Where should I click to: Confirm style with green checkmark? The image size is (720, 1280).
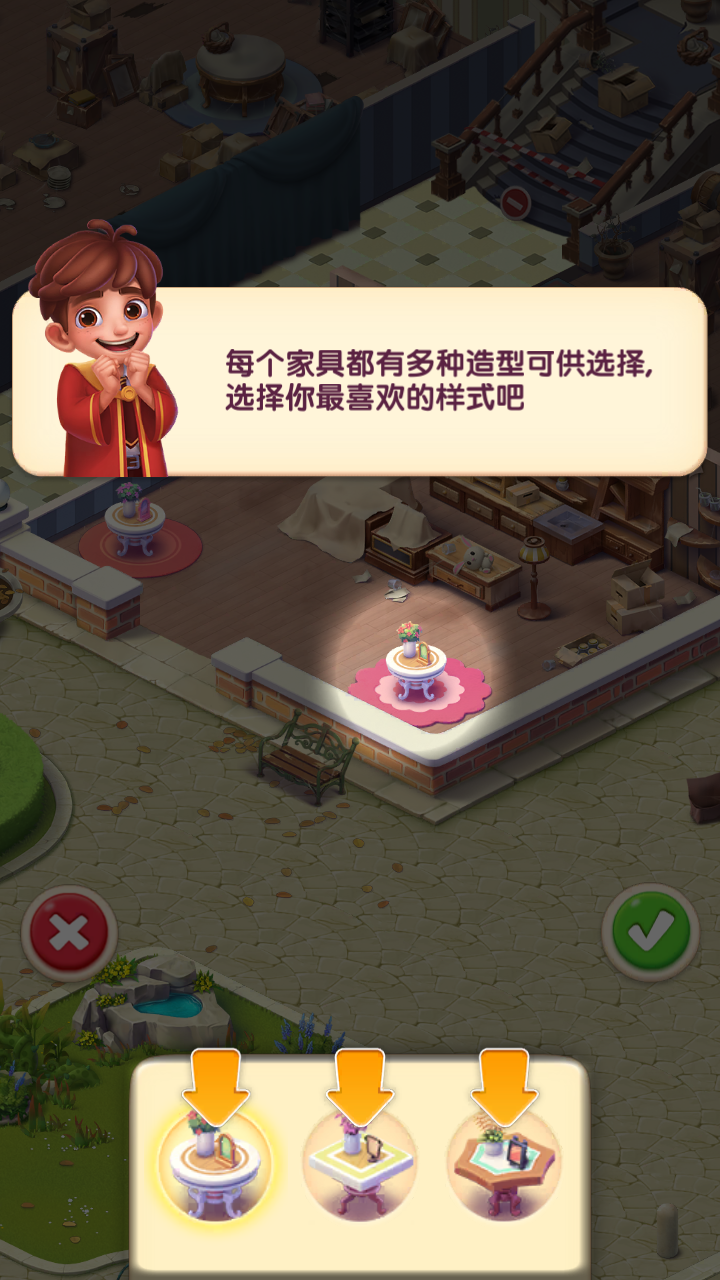coord(650,933)
